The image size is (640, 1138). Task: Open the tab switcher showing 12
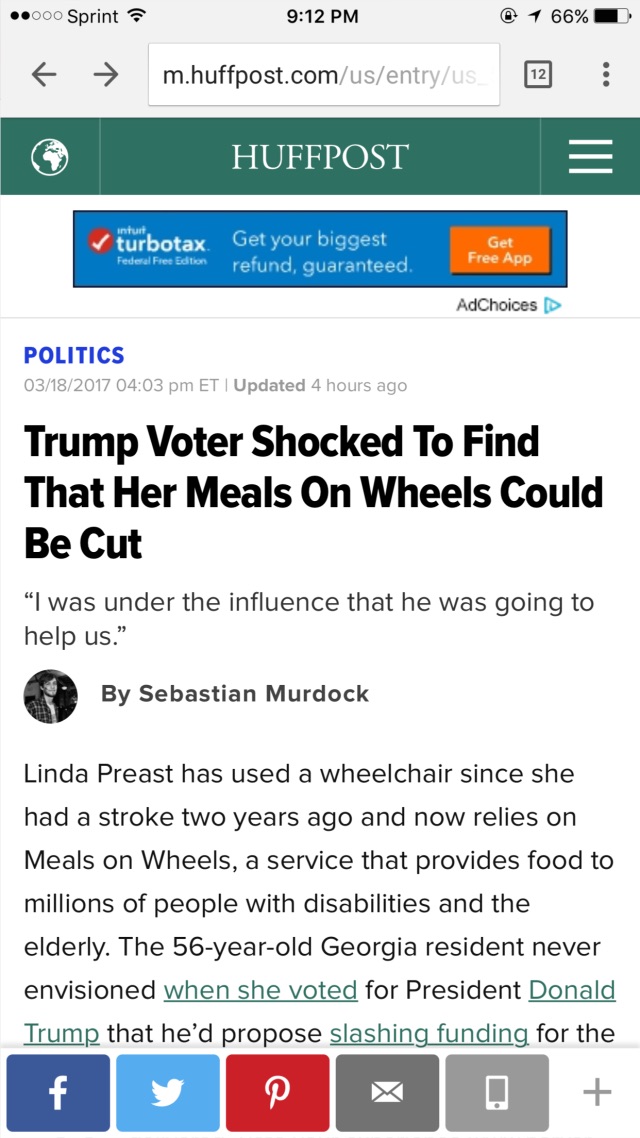tap(537, 74)
